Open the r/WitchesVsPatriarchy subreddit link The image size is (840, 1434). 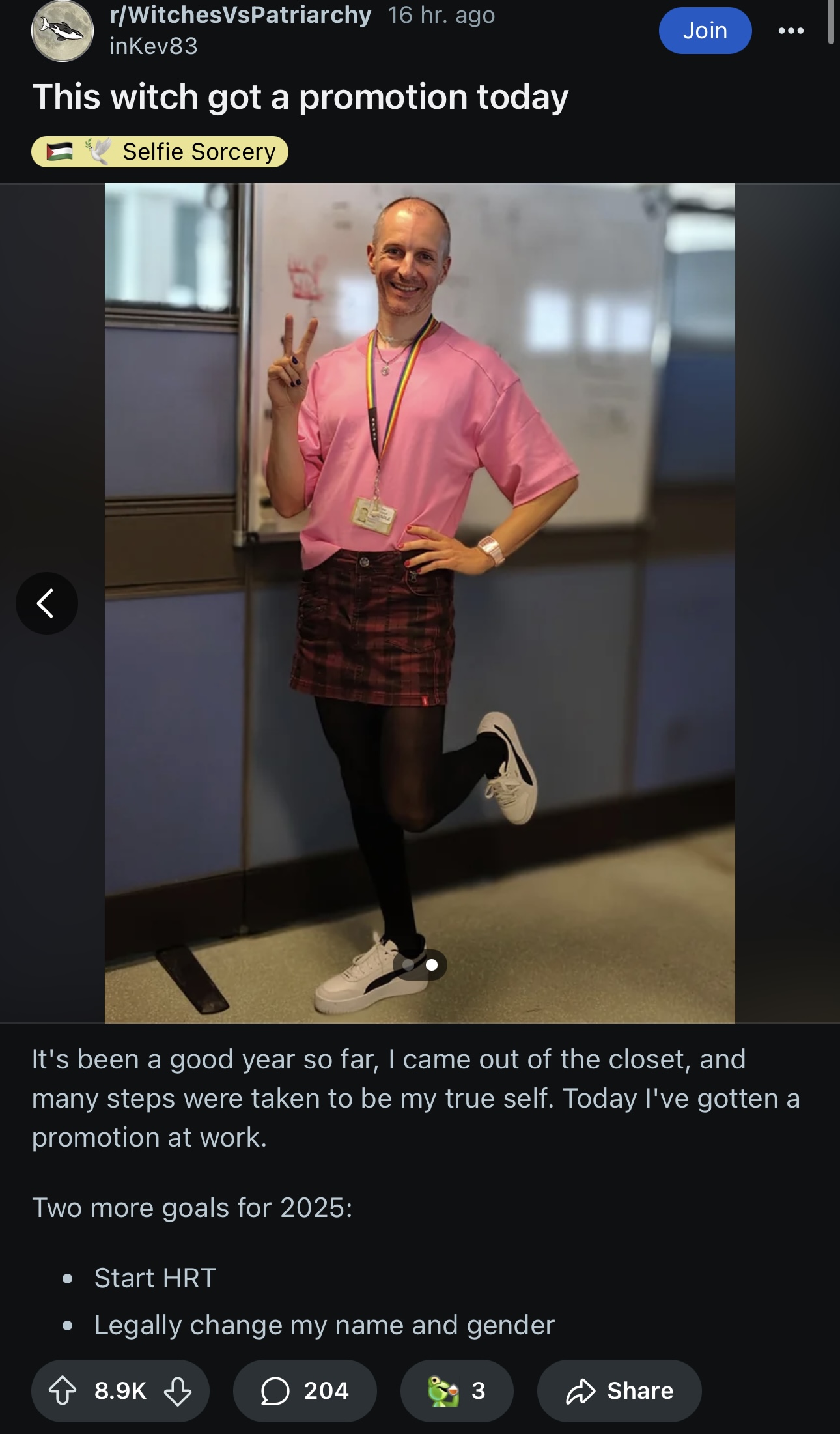click(241, 14)
